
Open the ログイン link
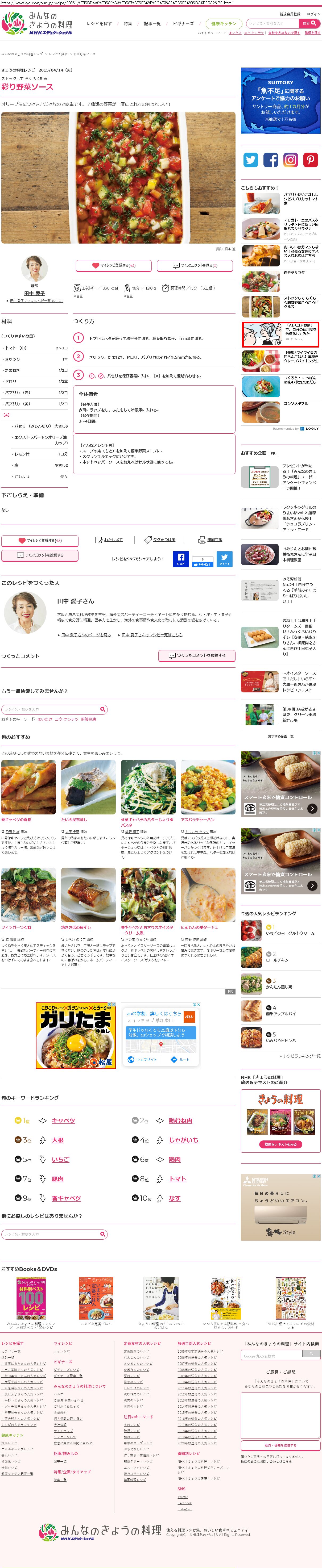click(311, 14)
